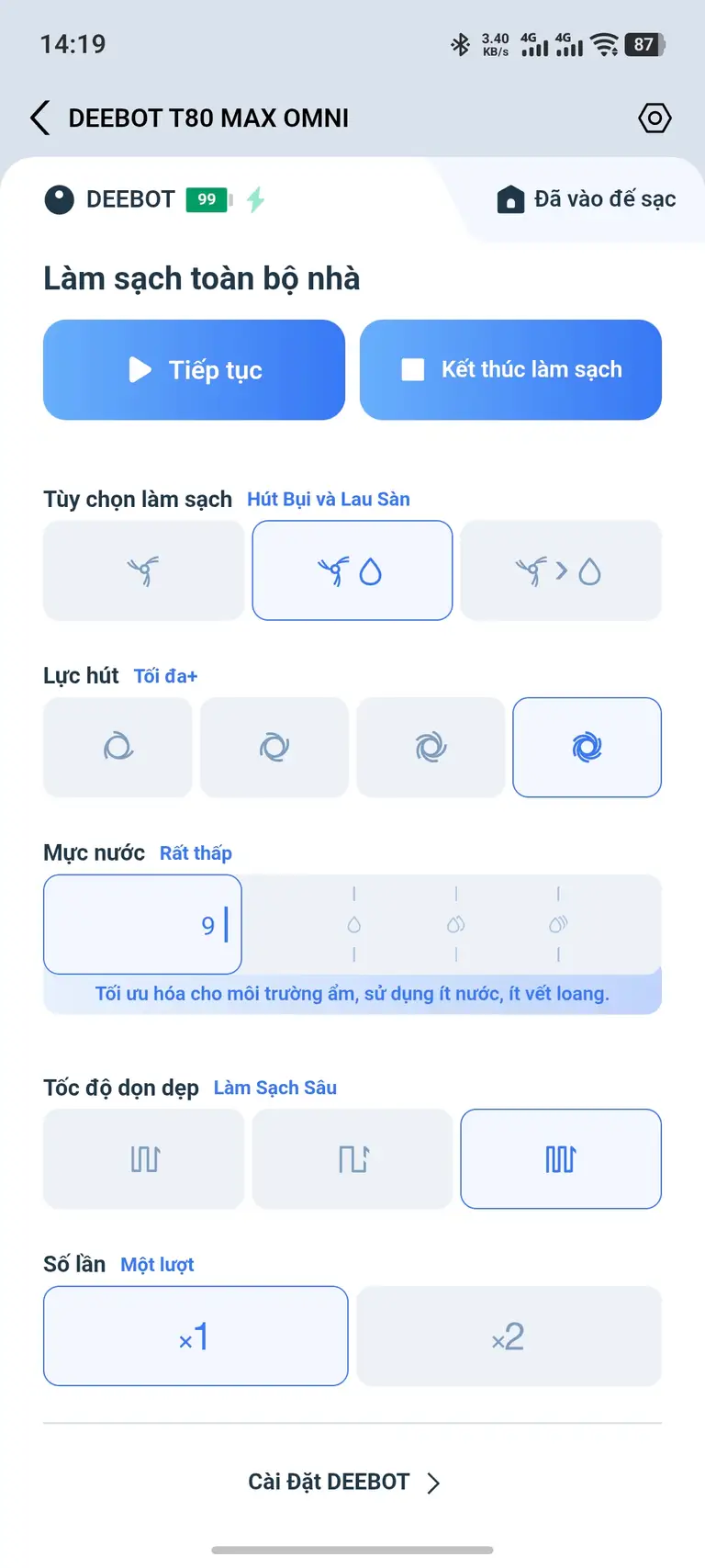
Task: Switch to ×2 cleaning passes
Action: point(509,1336)
